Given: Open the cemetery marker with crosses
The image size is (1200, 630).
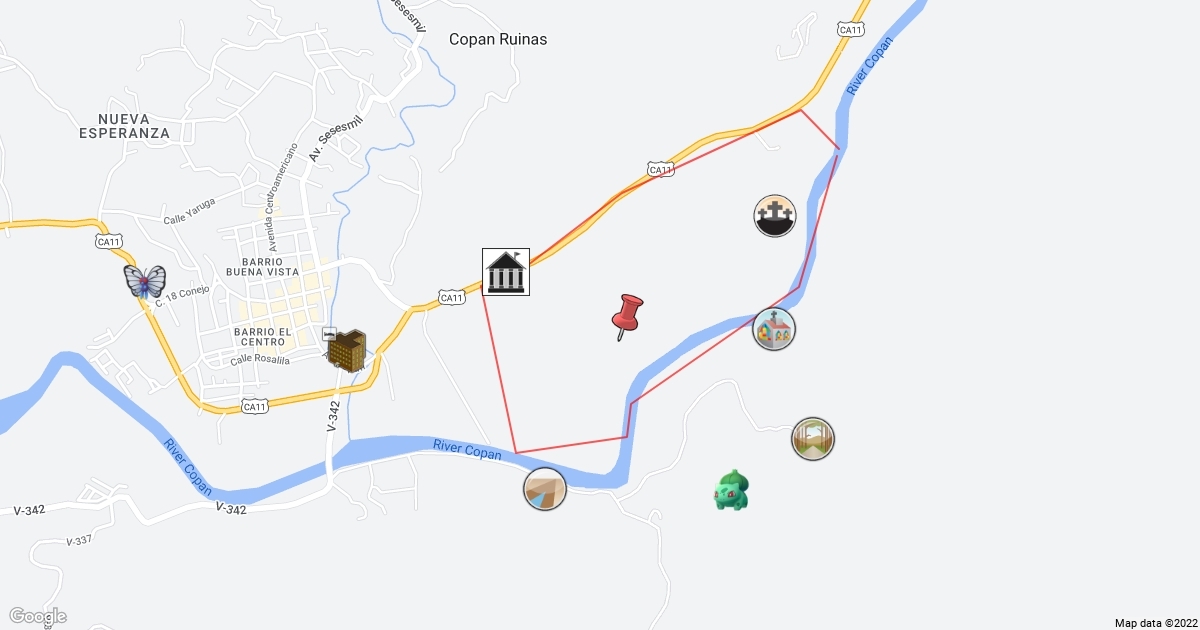Looking at the screenshot, I should coord(775,215).
